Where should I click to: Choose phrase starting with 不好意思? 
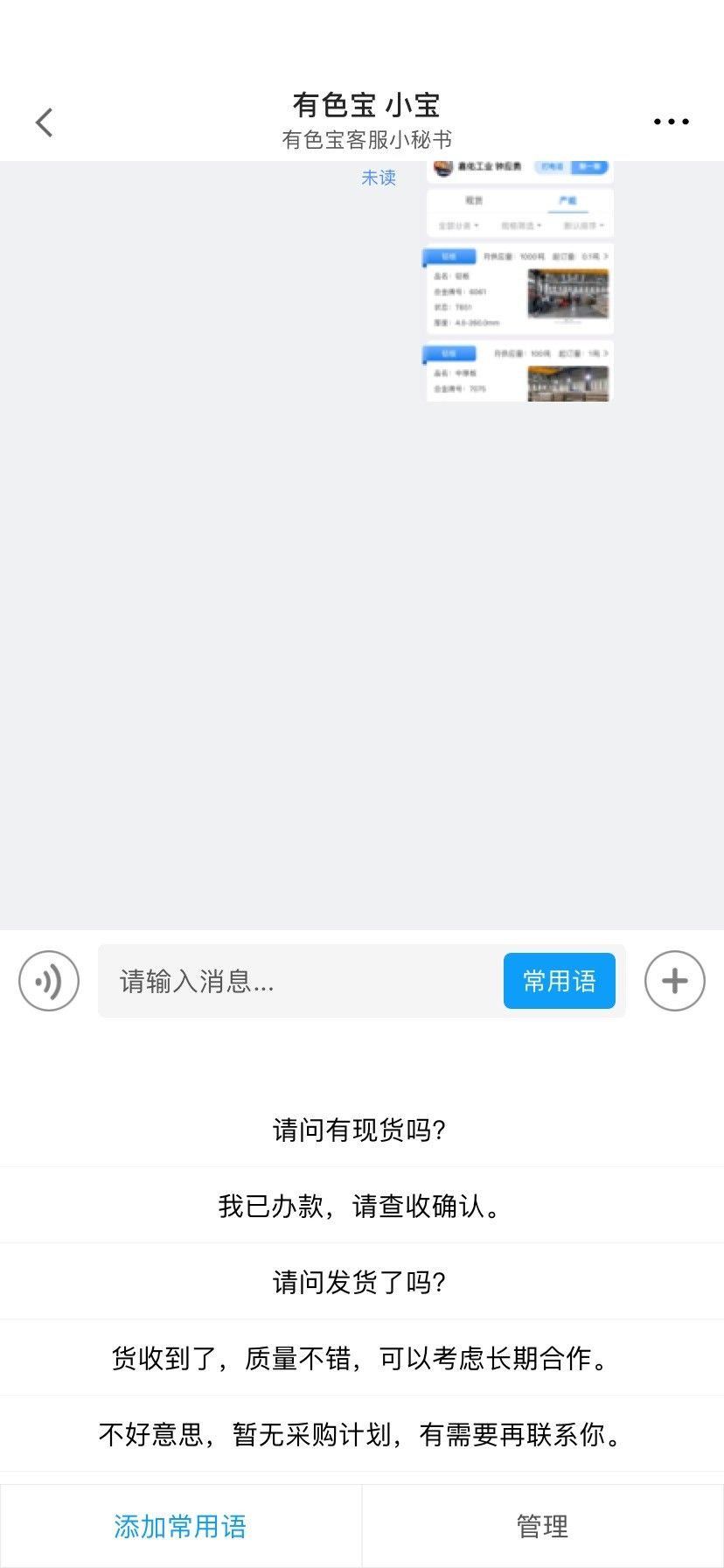(360, 1434)
